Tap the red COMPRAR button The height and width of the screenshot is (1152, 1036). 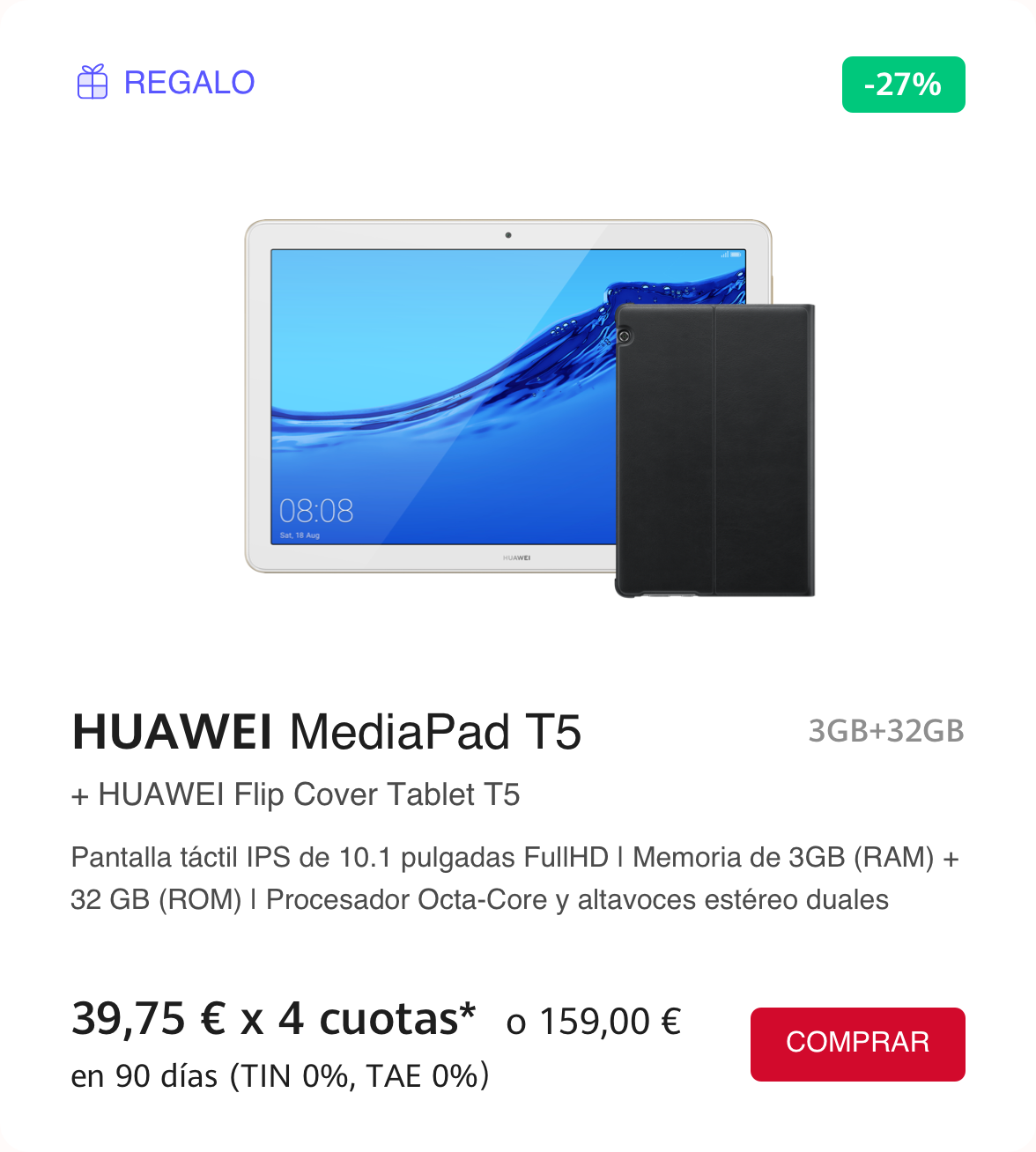[x=857, y=1044]
